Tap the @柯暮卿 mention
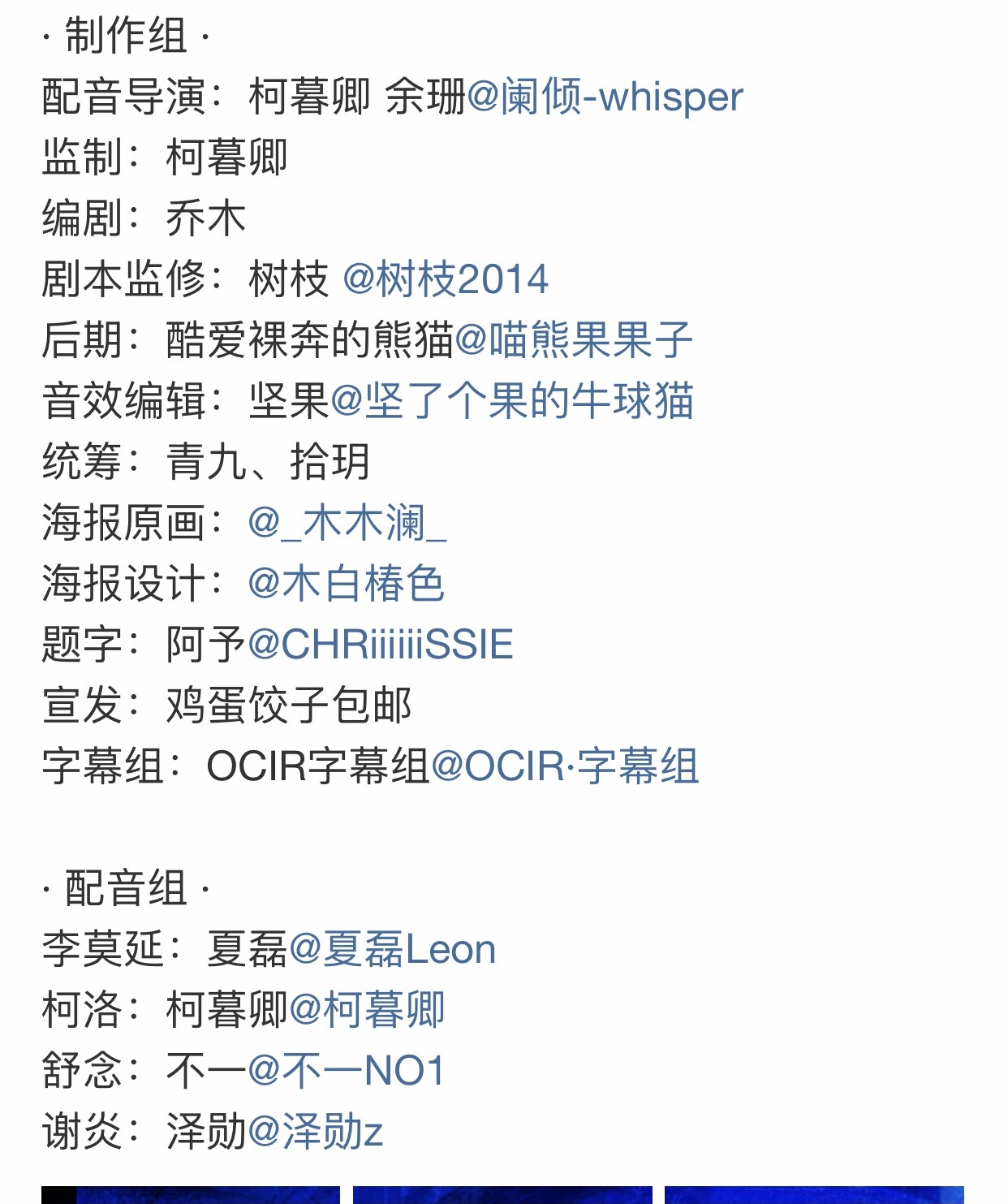Image resolution: width=1008 pixels, height=1204 pixels. coord(367,1010)
